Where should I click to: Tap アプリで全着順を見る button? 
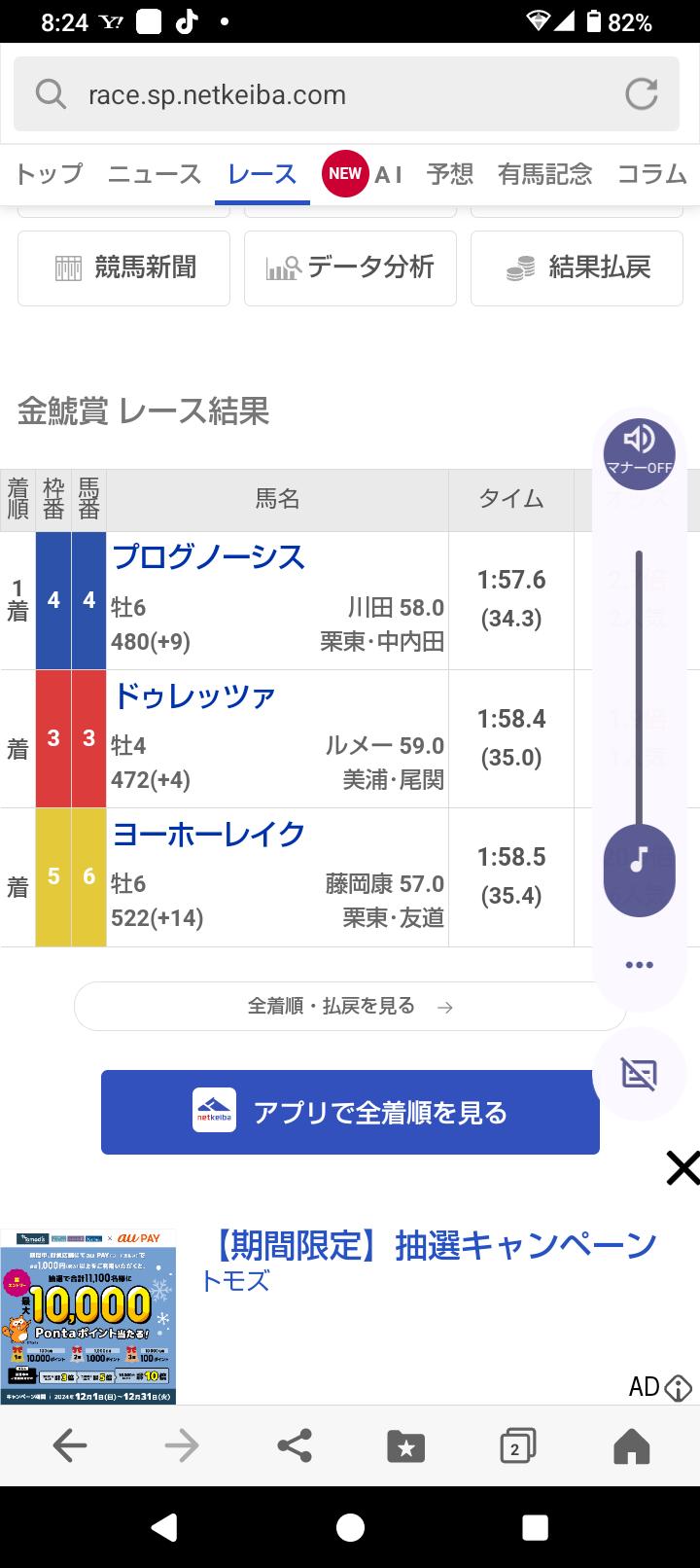click(x=350, y=1112)
